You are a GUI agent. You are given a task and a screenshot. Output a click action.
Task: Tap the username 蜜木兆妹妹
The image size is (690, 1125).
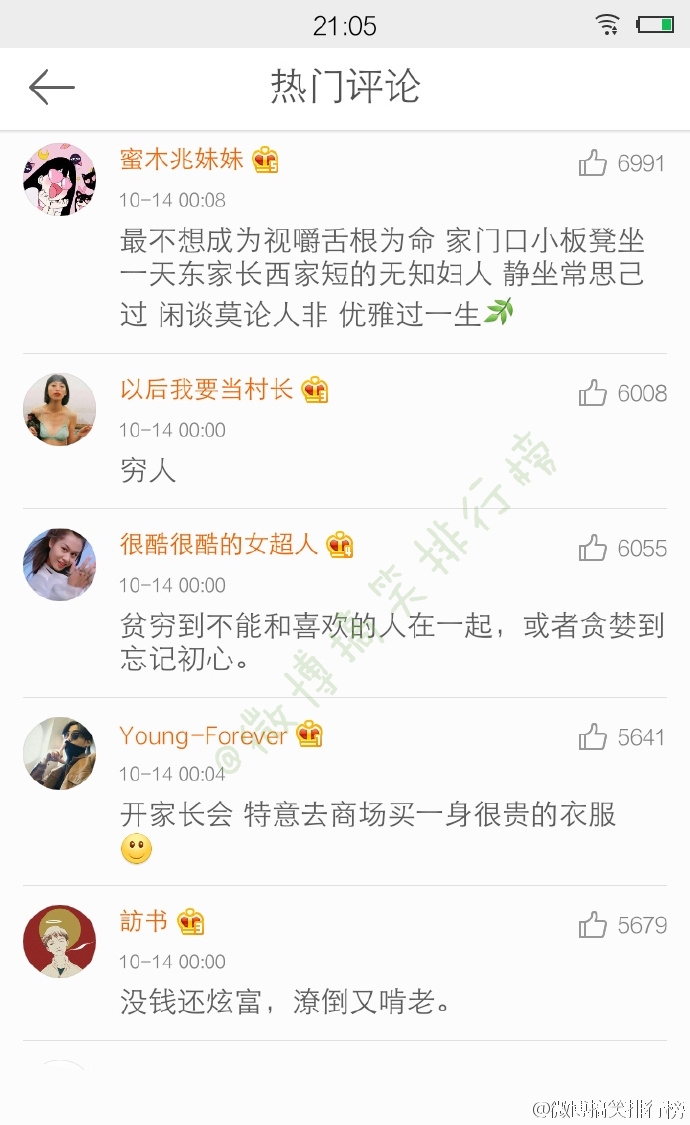point(181,159)
